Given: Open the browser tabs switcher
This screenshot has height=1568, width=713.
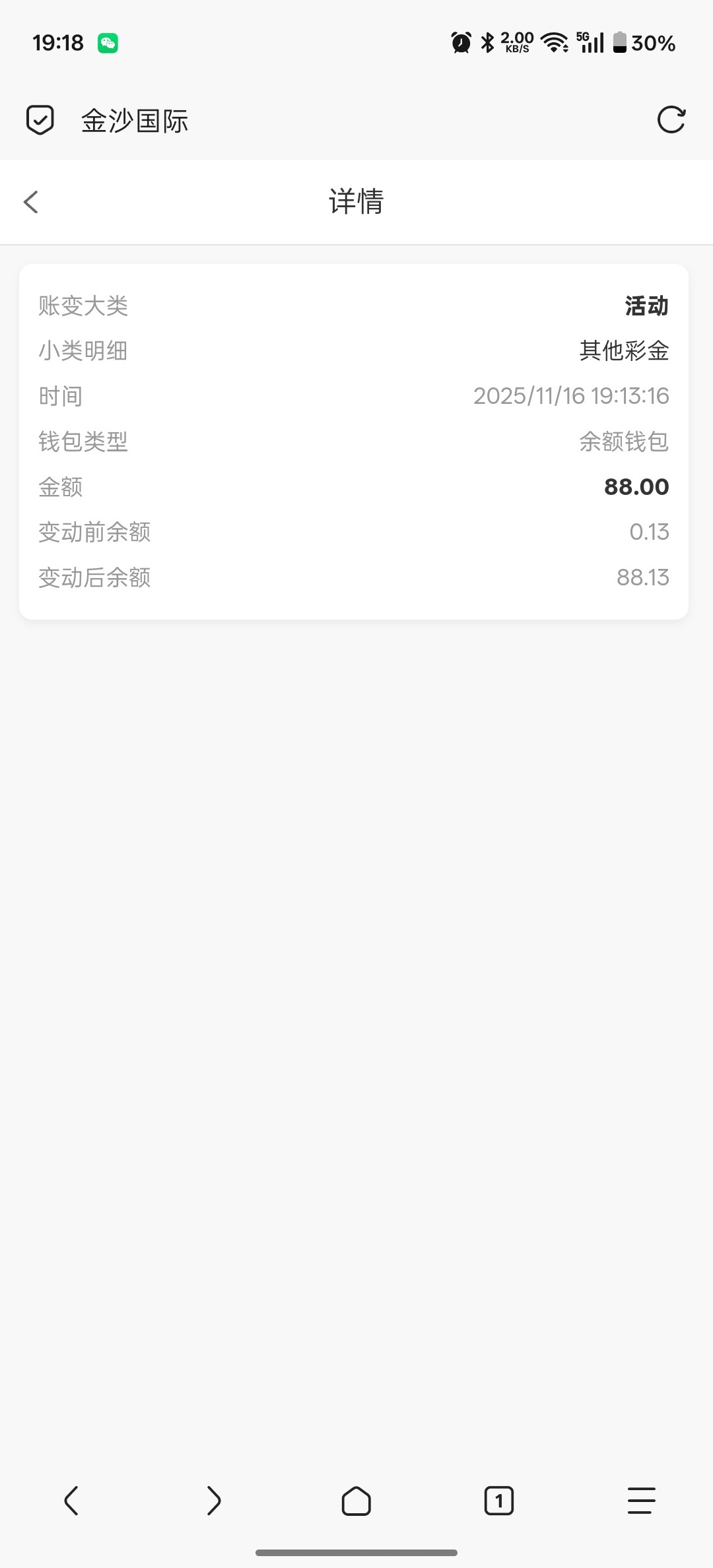Looking at the screenshot, I should pyautogui.click(x=498, y=1501).
